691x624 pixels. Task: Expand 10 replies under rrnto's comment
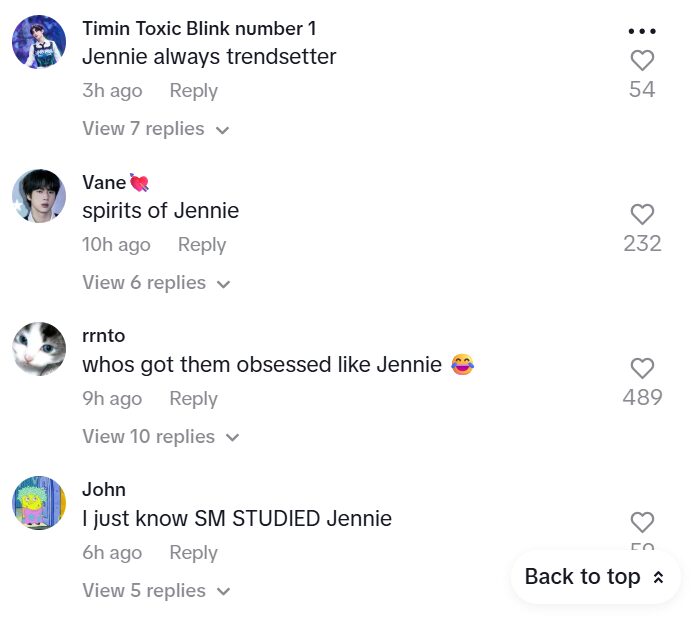pos(160,437)
